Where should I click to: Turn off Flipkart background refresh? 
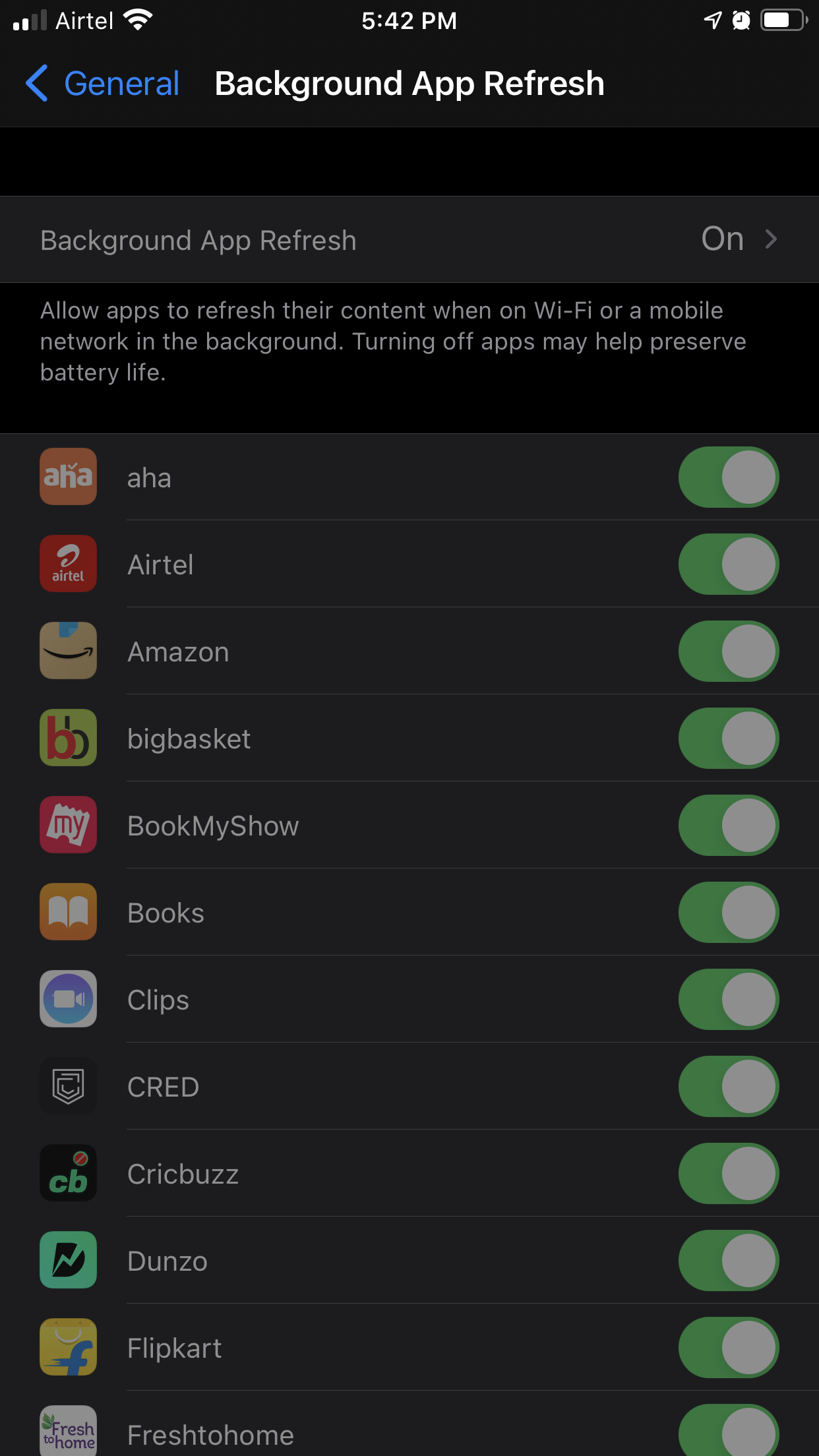tap(728, 1348)
